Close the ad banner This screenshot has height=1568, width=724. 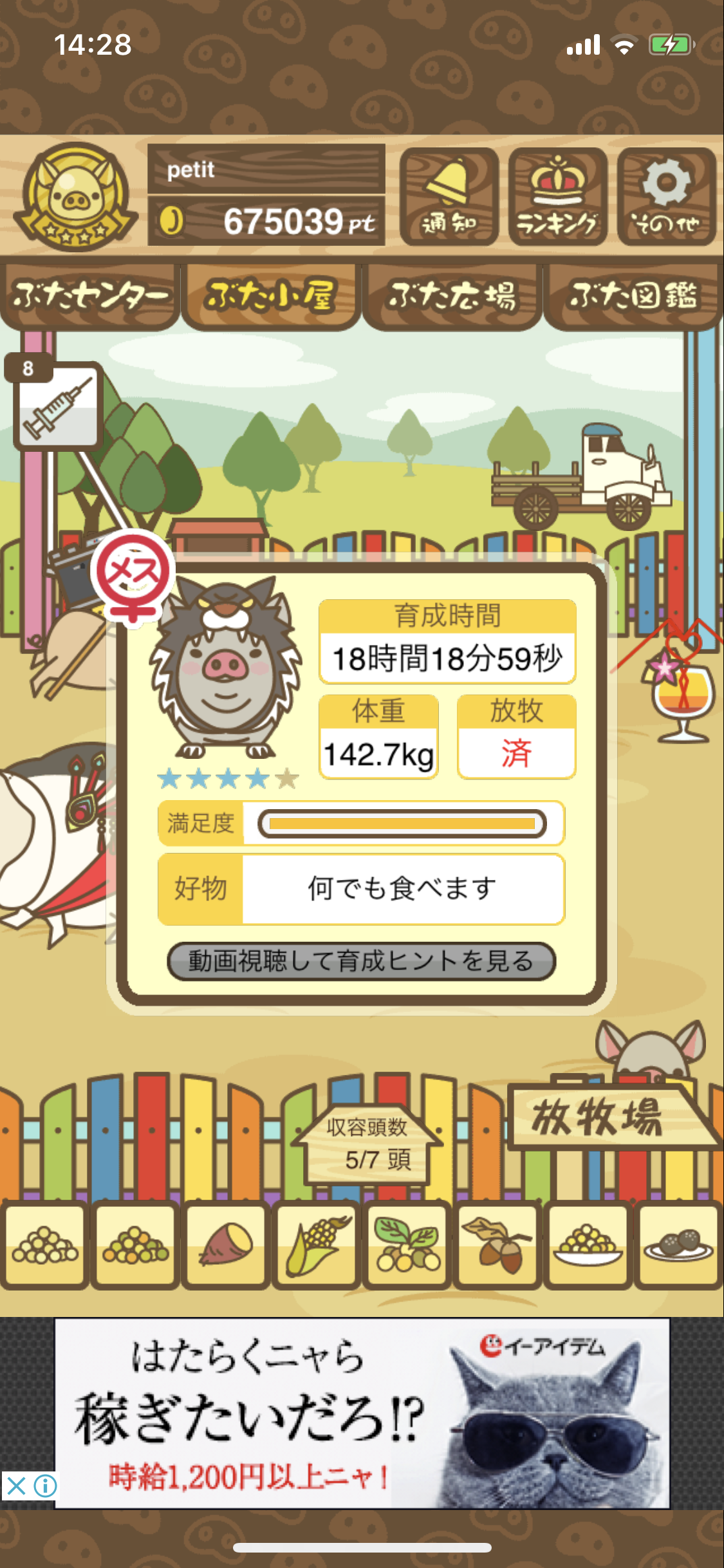(x=16, y=1486)
